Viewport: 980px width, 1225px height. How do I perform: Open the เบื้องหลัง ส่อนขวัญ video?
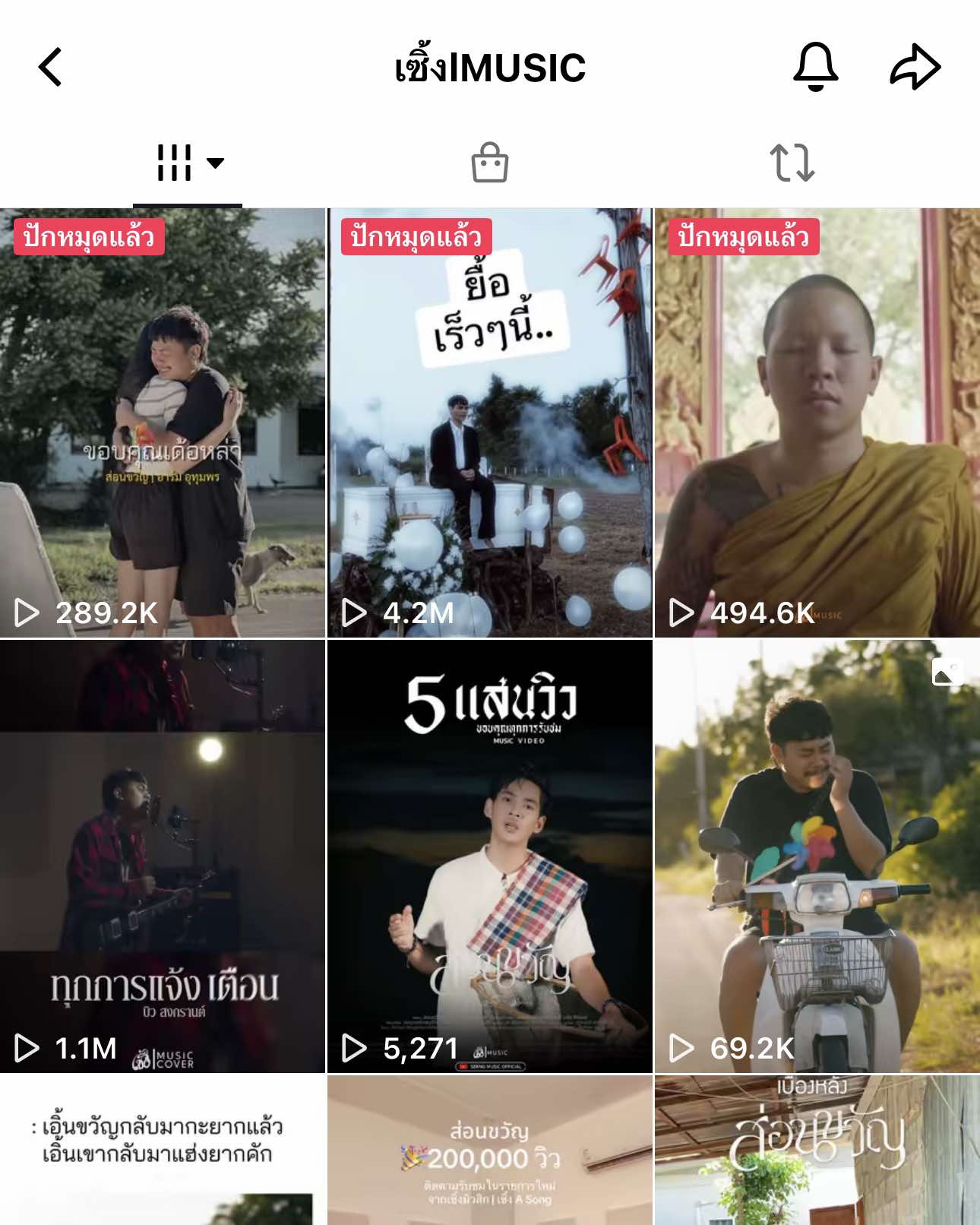pos(817,1151)
